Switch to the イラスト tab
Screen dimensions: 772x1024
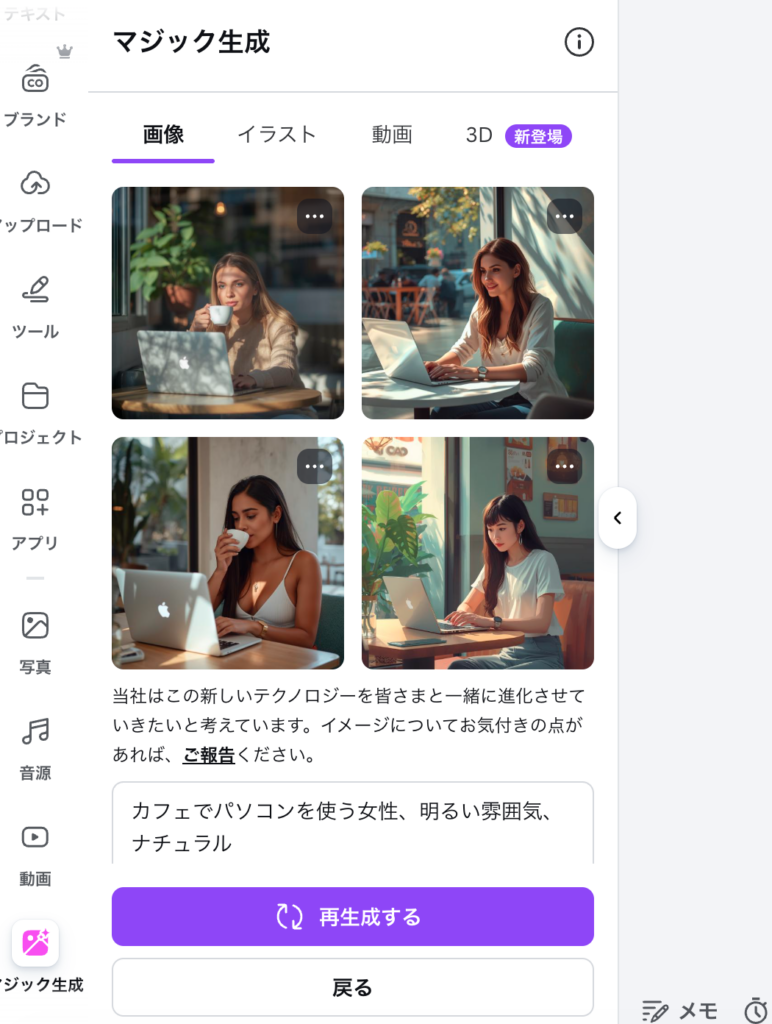(277, 135)
